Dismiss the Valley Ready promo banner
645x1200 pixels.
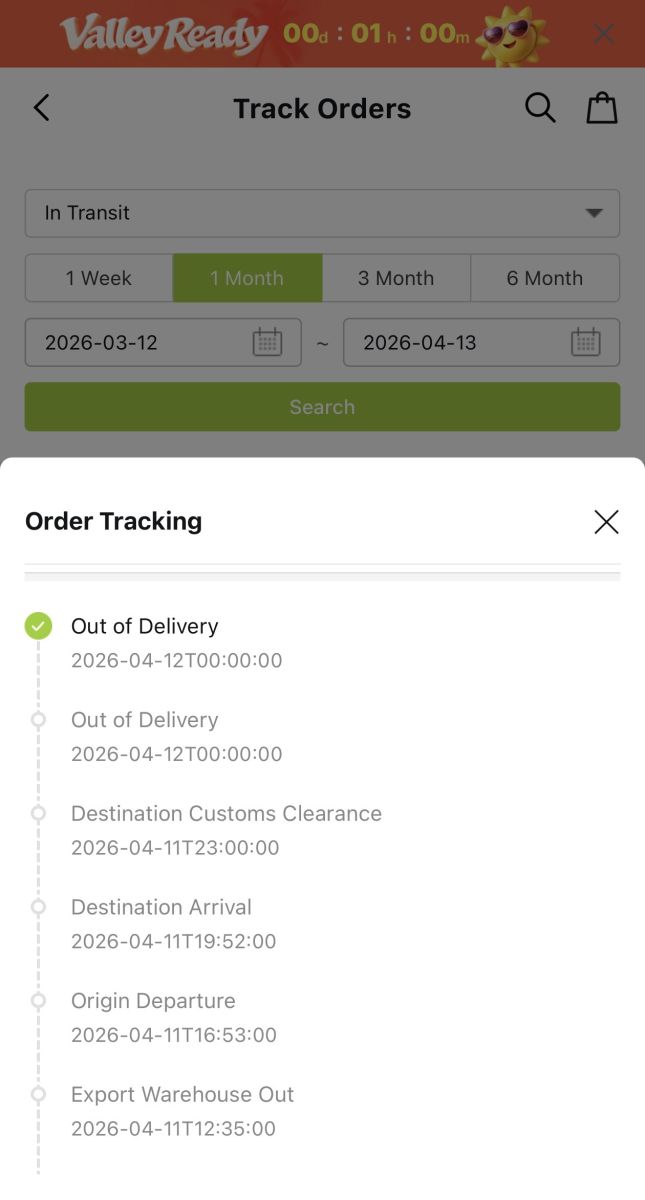[604, 34]
